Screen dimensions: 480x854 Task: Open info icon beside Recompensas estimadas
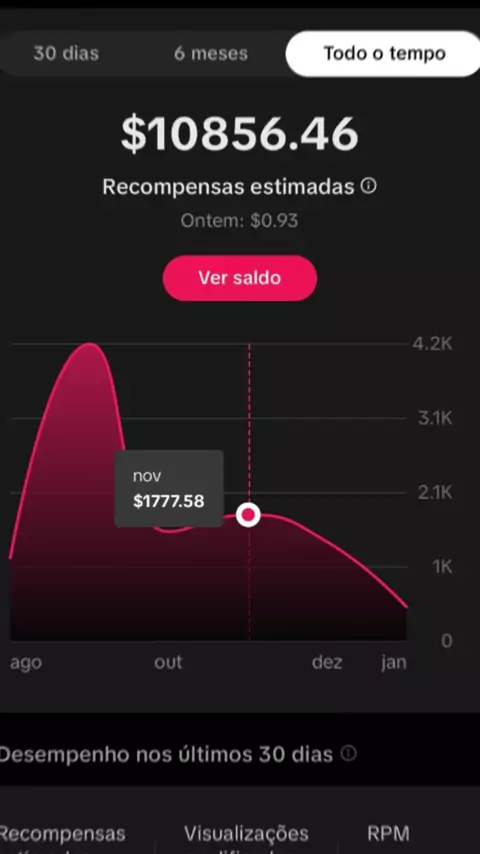pos(368,187)
